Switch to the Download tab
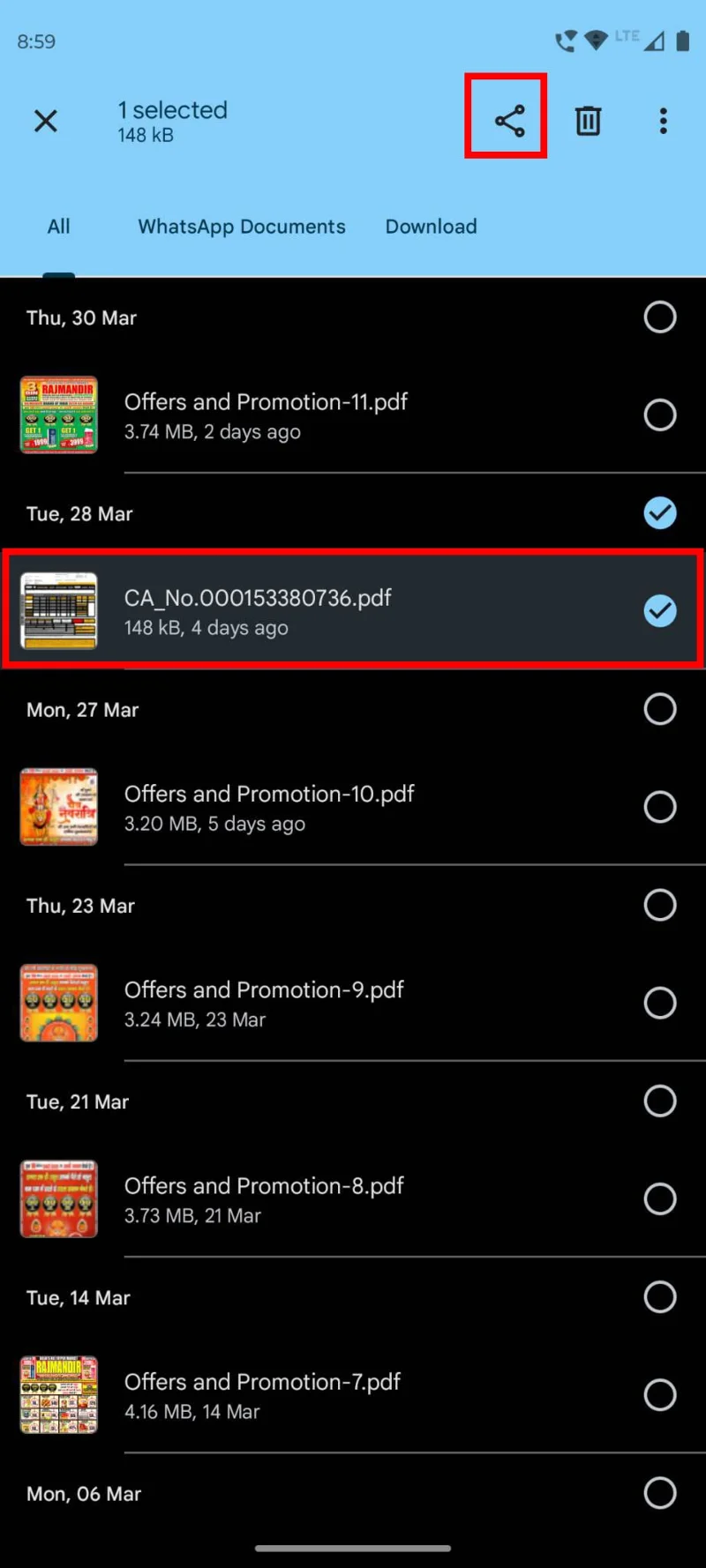Image resolution: width=706 pixels, height=1568 pixels. [431, 227]
